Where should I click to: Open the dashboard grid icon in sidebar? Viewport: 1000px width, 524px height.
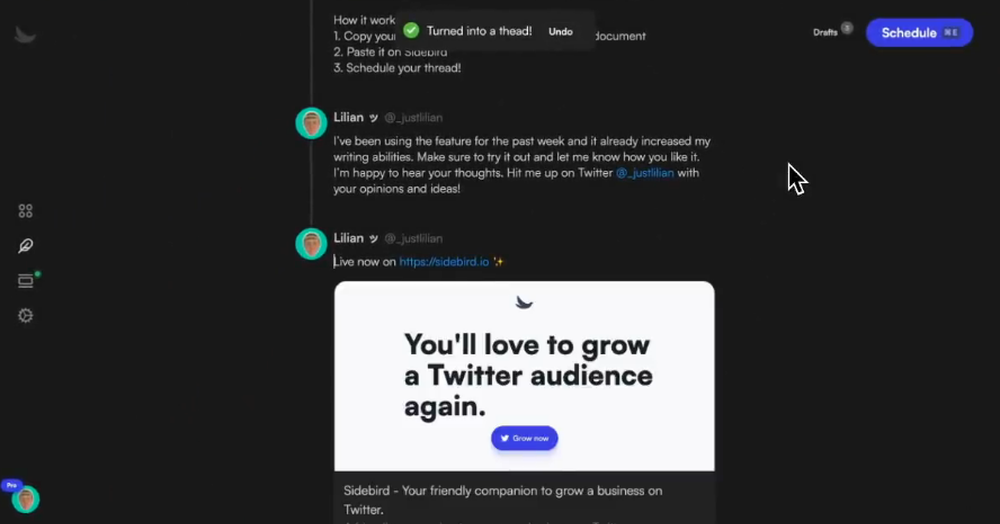(26, 211)
